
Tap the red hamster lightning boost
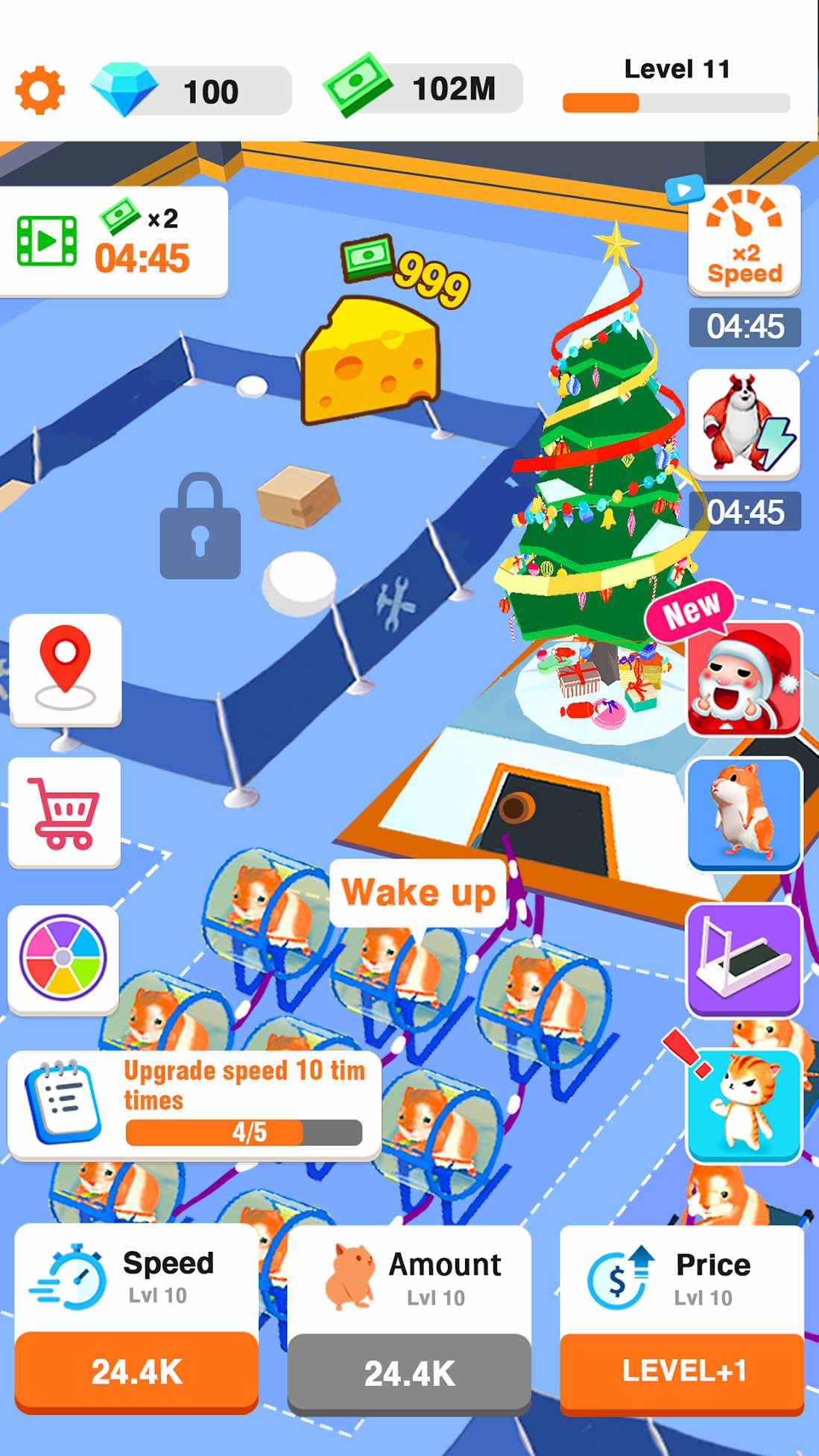[x=744, y=424]
